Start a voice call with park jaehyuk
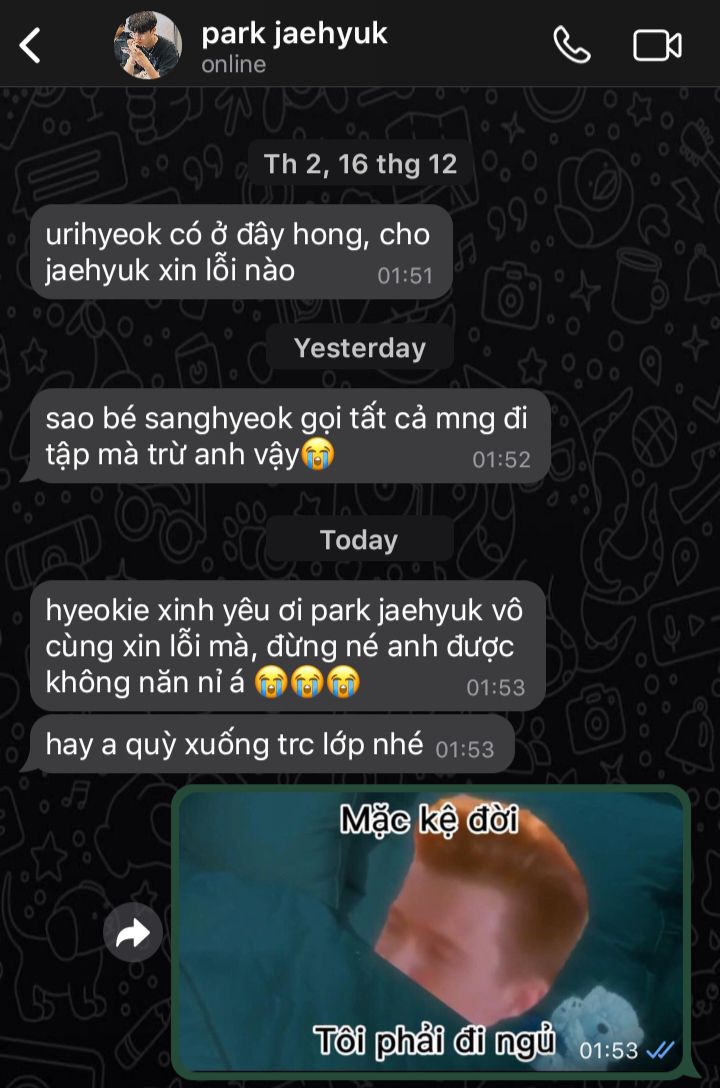Image resolution: width=720 pixels, height=1088 pixels. pos(571,45)
